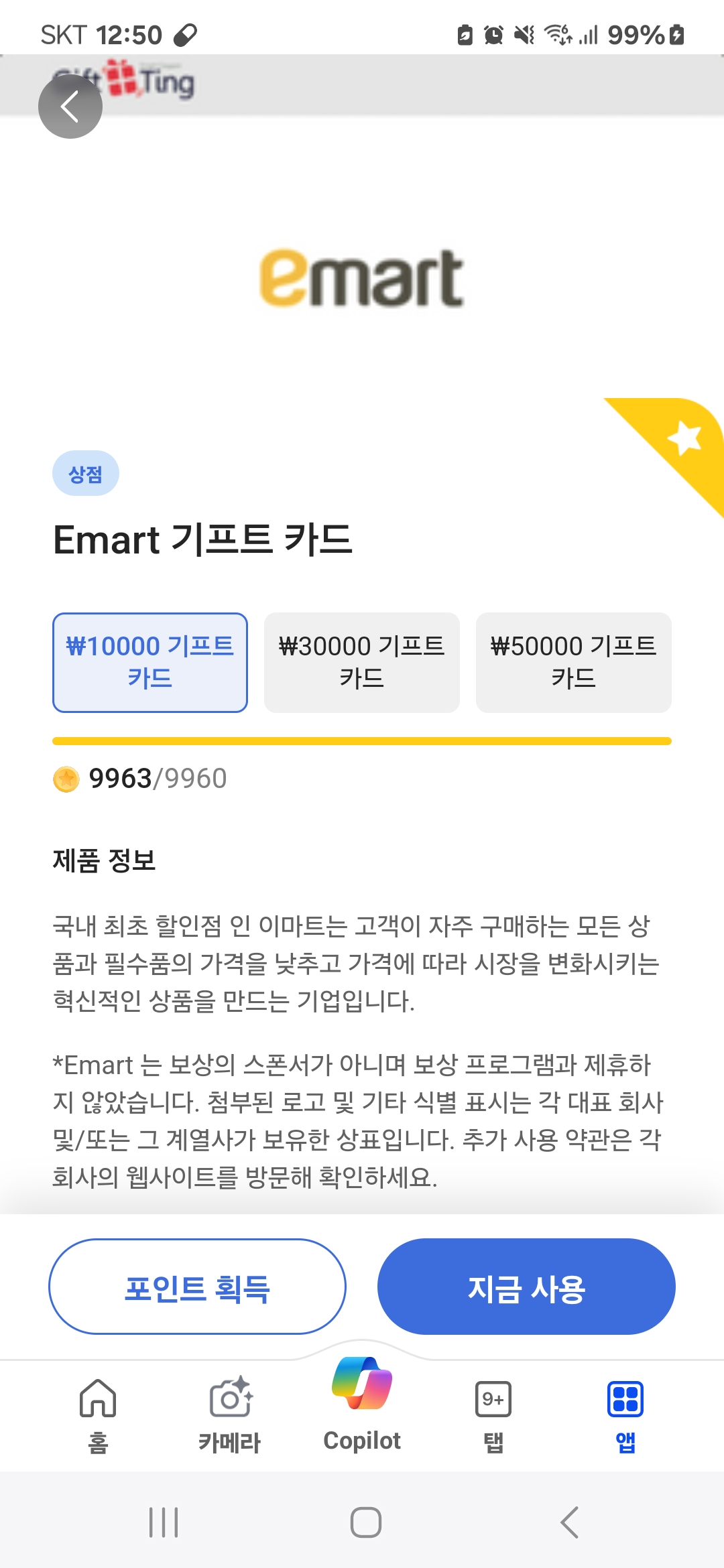Redeem with the 지금 사용 button
This screenshot has width=724, height=1568.
point(526,1287)
